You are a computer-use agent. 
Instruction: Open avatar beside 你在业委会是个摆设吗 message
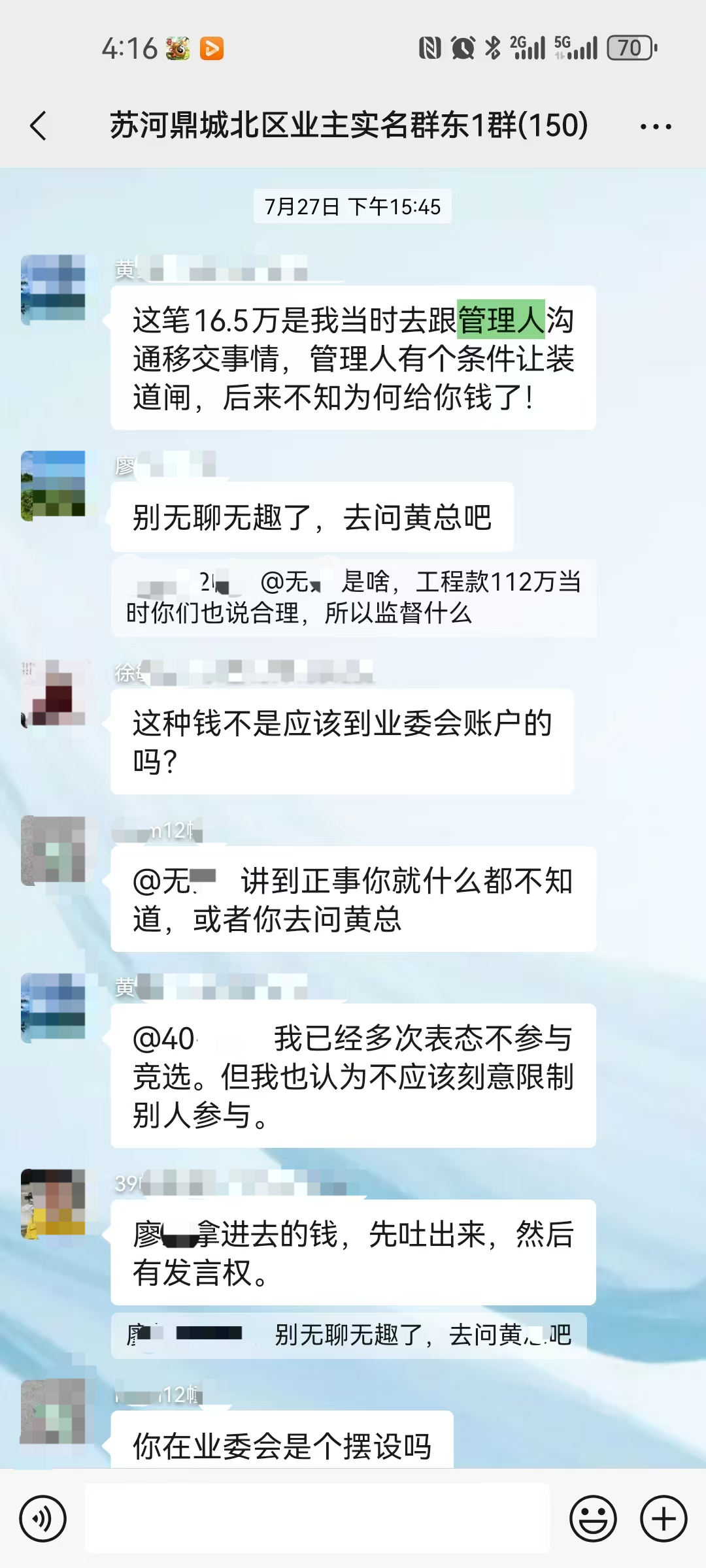point(54,1411)
